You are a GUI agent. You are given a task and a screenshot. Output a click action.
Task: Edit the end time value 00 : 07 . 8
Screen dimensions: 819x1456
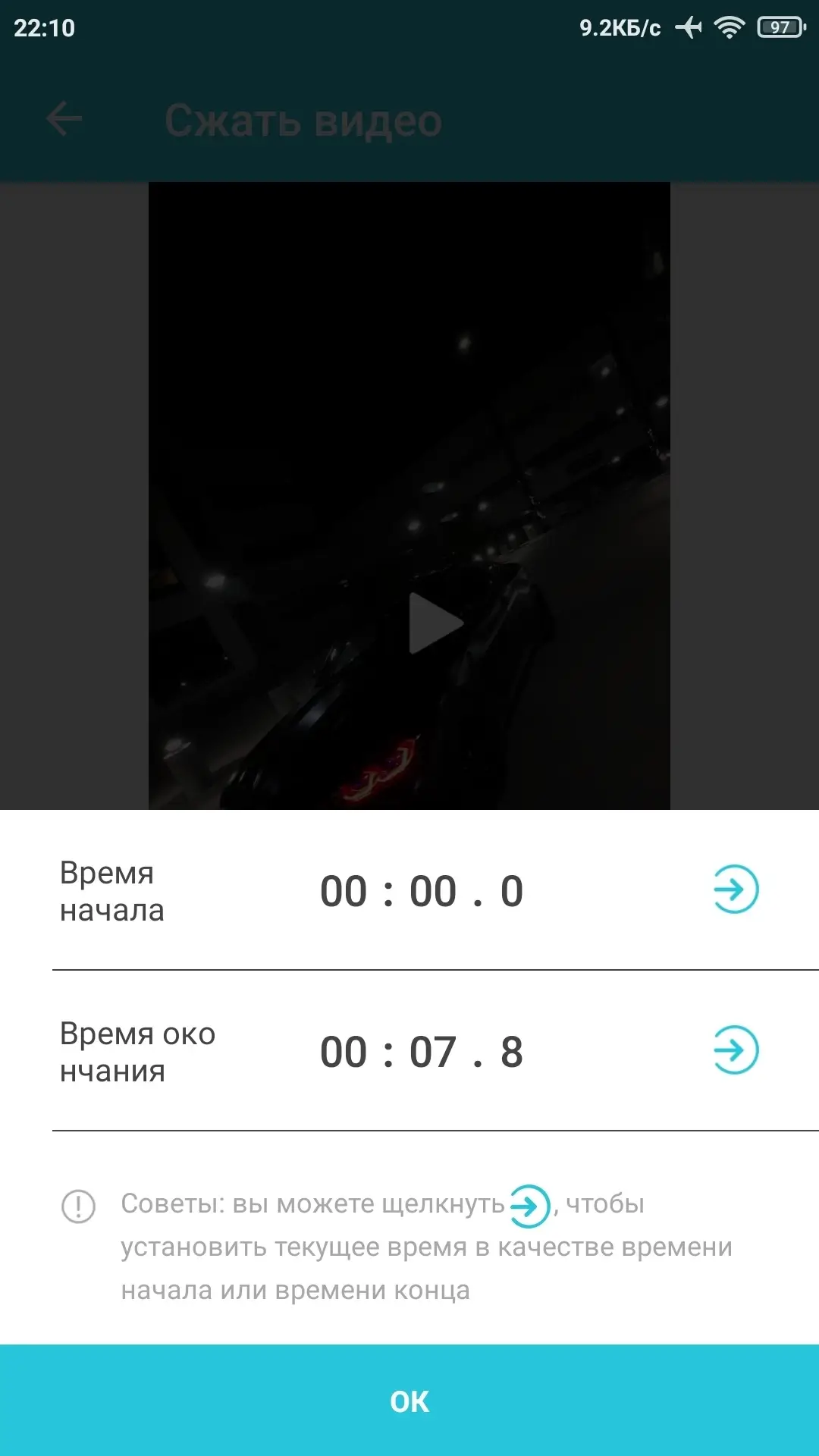(422, 1052)
